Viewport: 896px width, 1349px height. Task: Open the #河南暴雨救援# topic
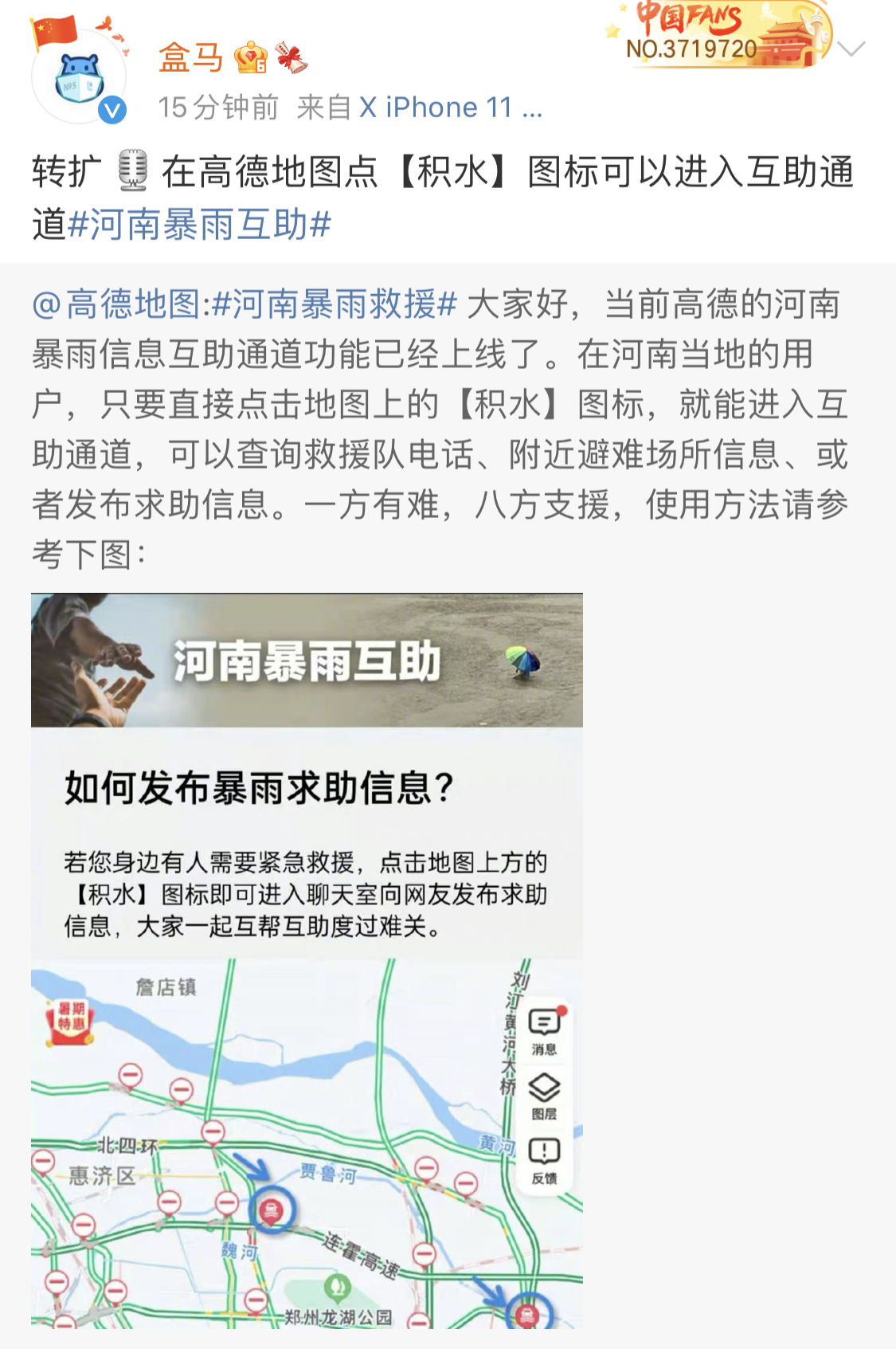pyautogui.click(x=335, y=304)
